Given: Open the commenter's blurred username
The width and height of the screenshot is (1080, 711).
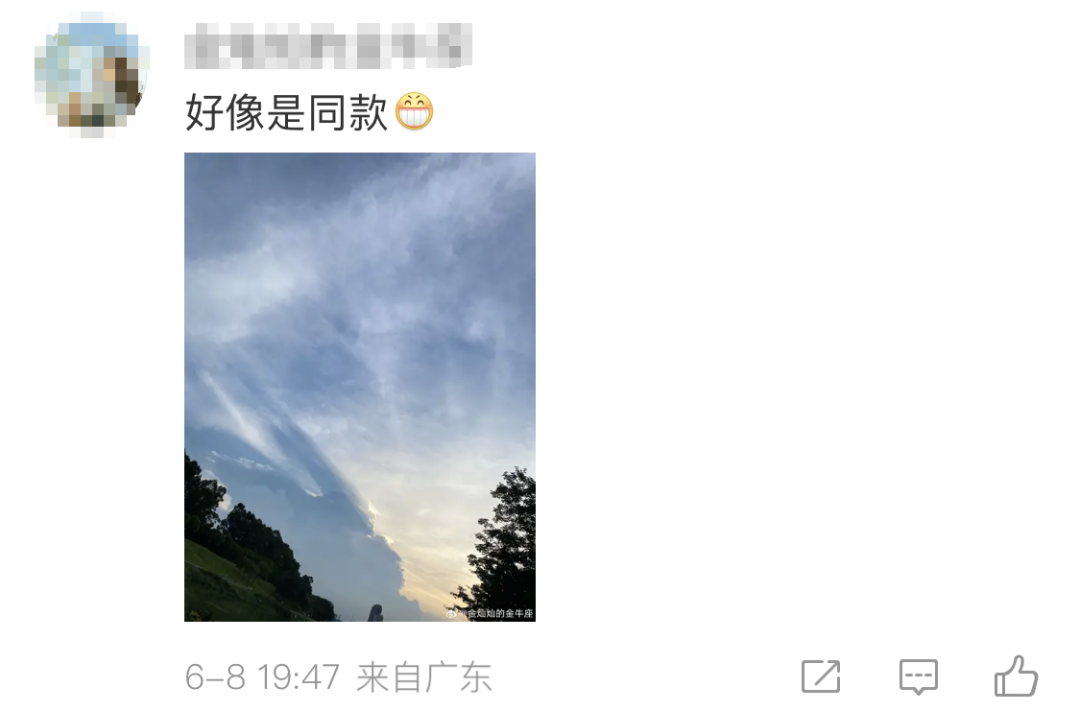Looking at the screenshot, I should click(x=327, y=46).
